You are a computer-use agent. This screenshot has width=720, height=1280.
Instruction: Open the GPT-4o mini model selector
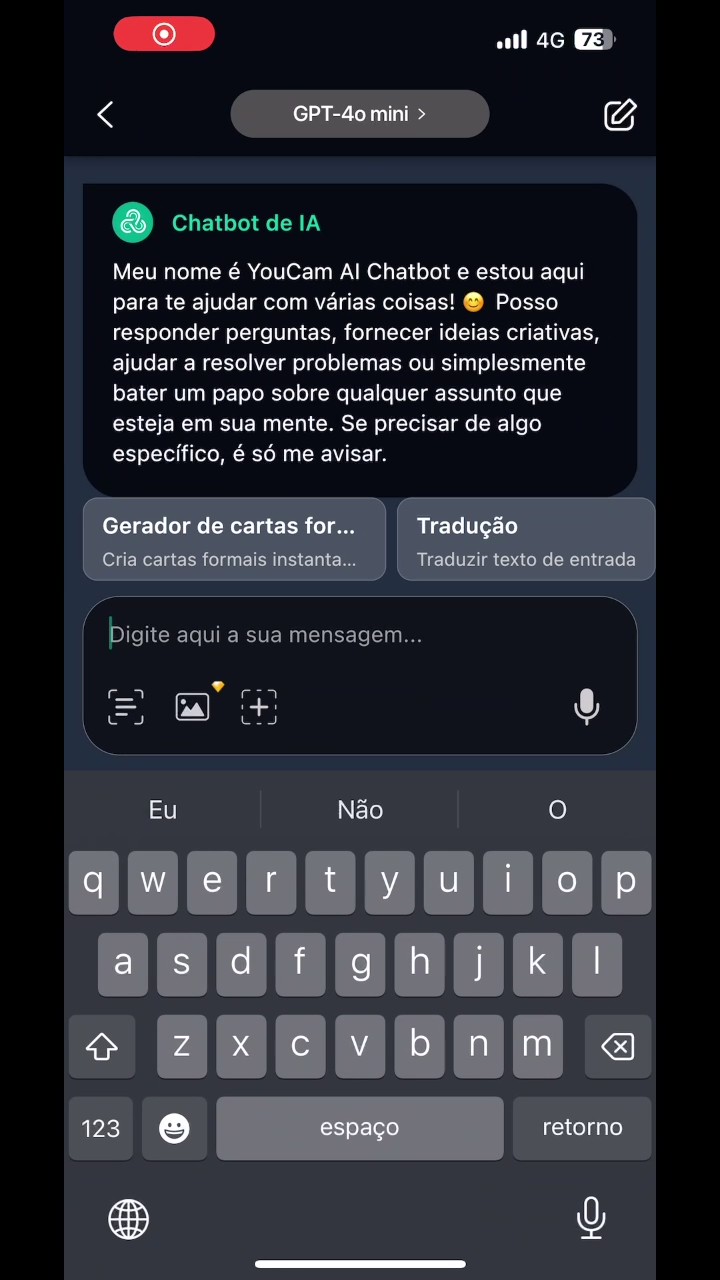[360, 114]
